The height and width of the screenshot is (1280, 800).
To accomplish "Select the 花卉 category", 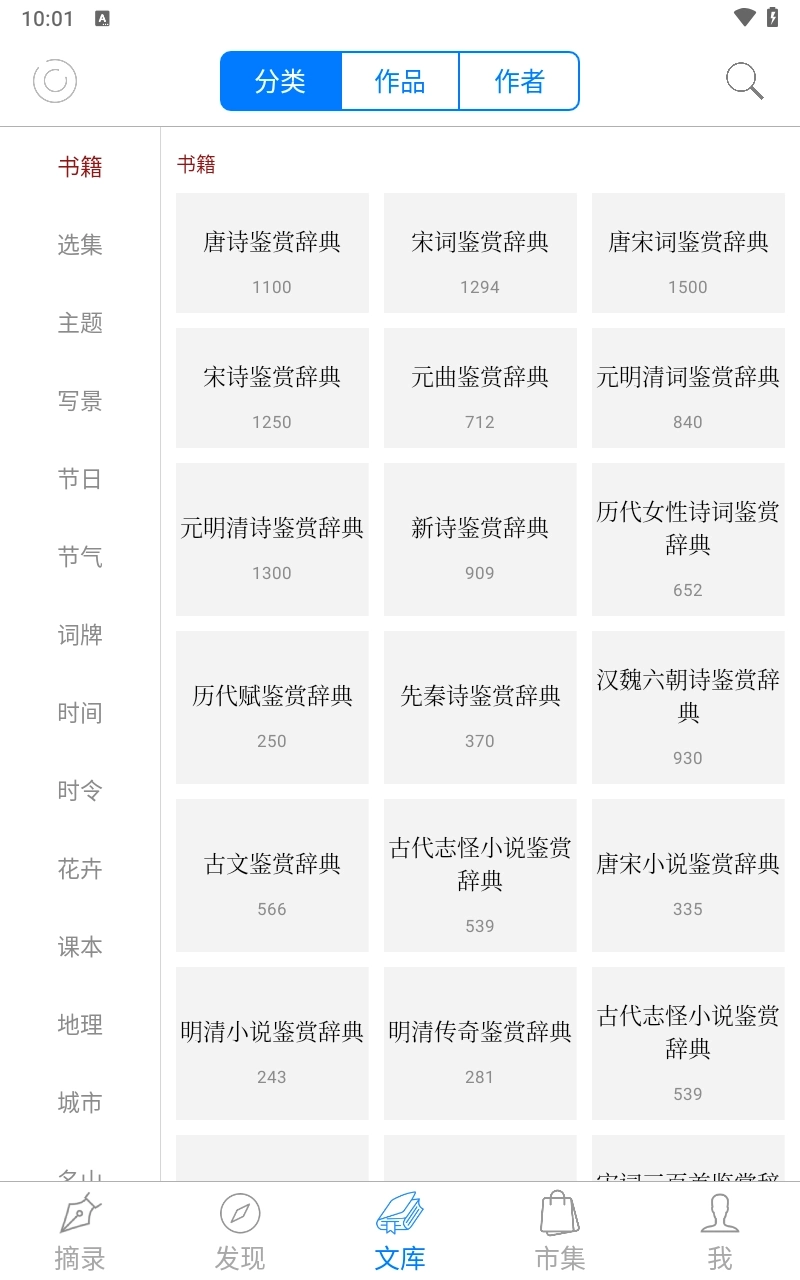I will [80, 869].
